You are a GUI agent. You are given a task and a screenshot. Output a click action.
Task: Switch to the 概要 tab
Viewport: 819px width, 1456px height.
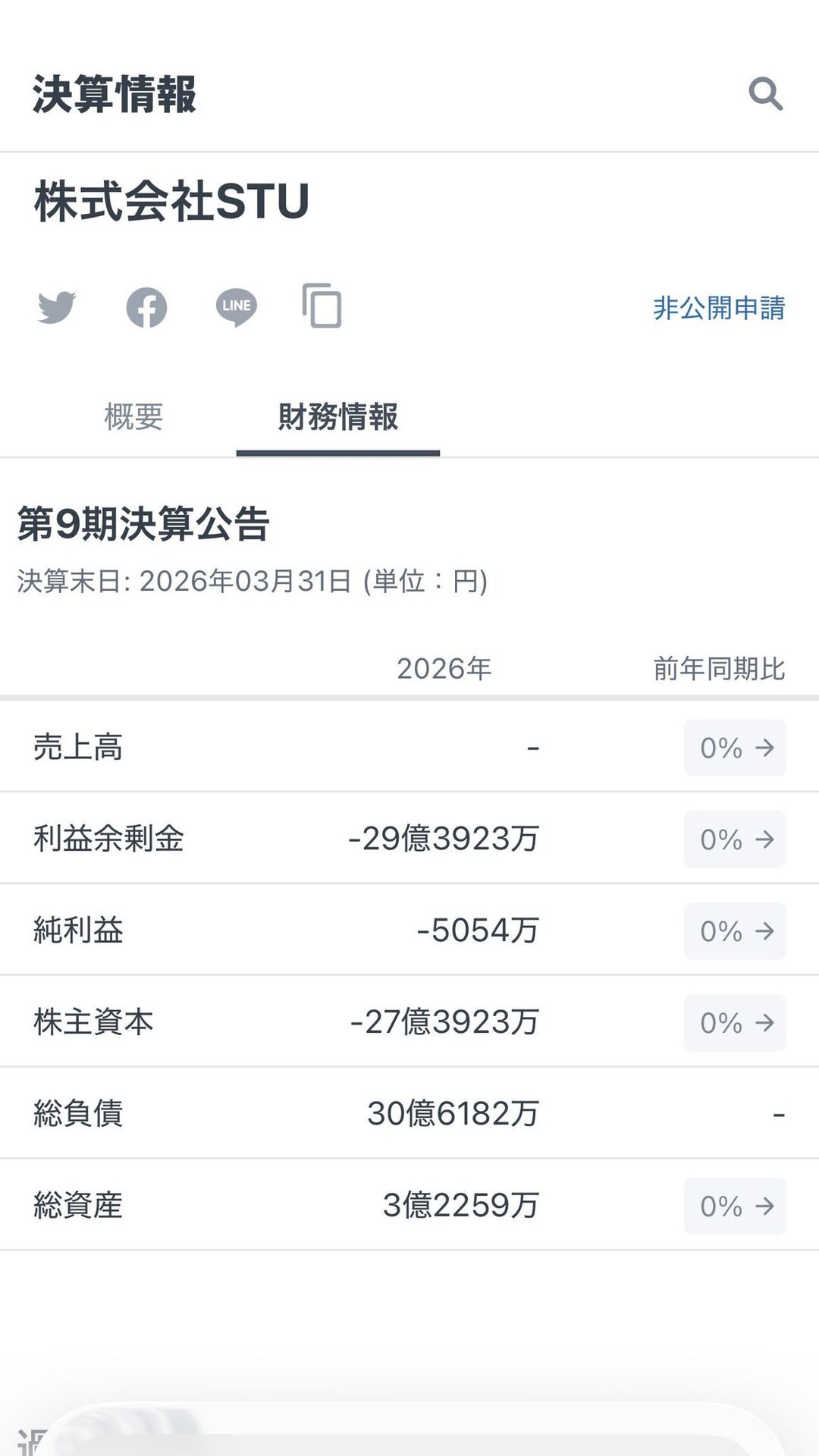pyautogui.click(x=133, y=416)
